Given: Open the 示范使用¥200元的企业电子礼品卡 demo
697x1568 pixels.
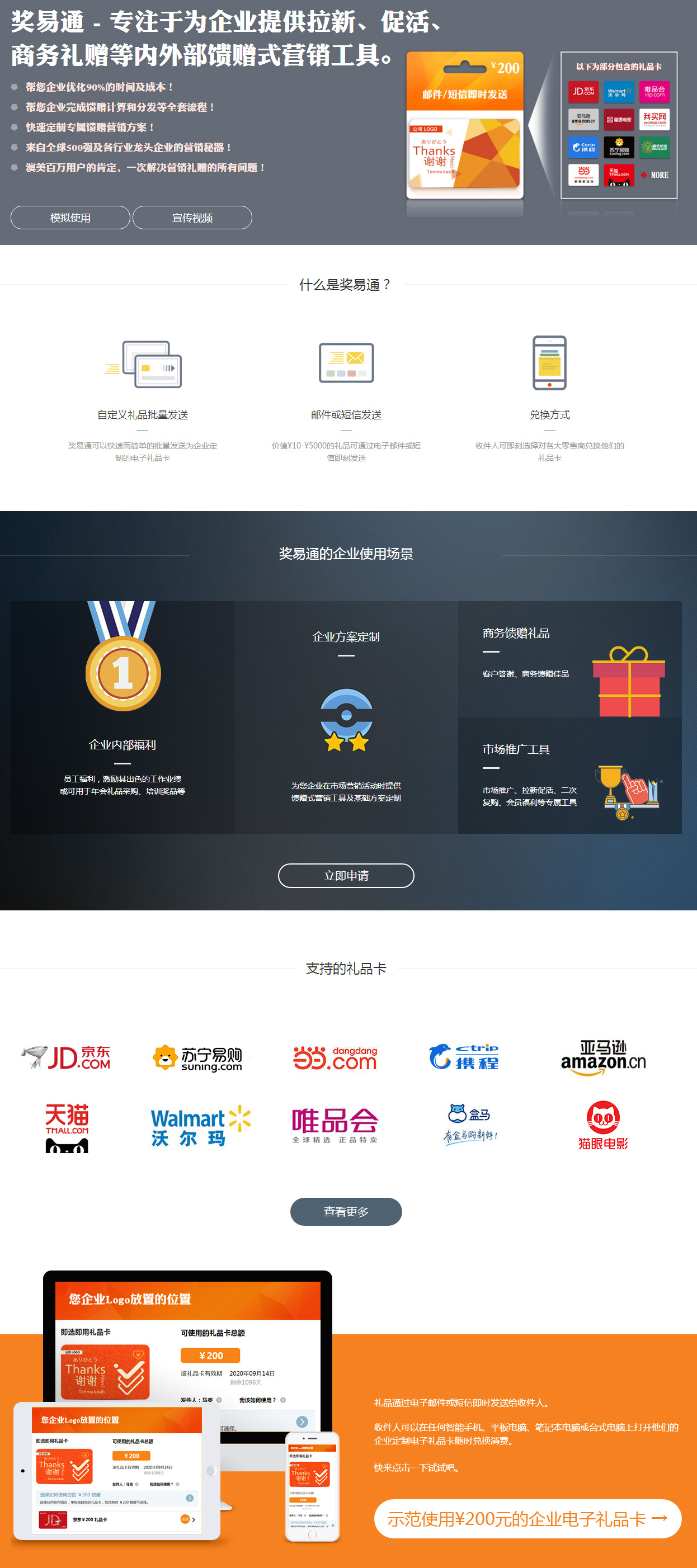Looking at the screenshot, I should pyautogui.click(x=527, y=1518).
